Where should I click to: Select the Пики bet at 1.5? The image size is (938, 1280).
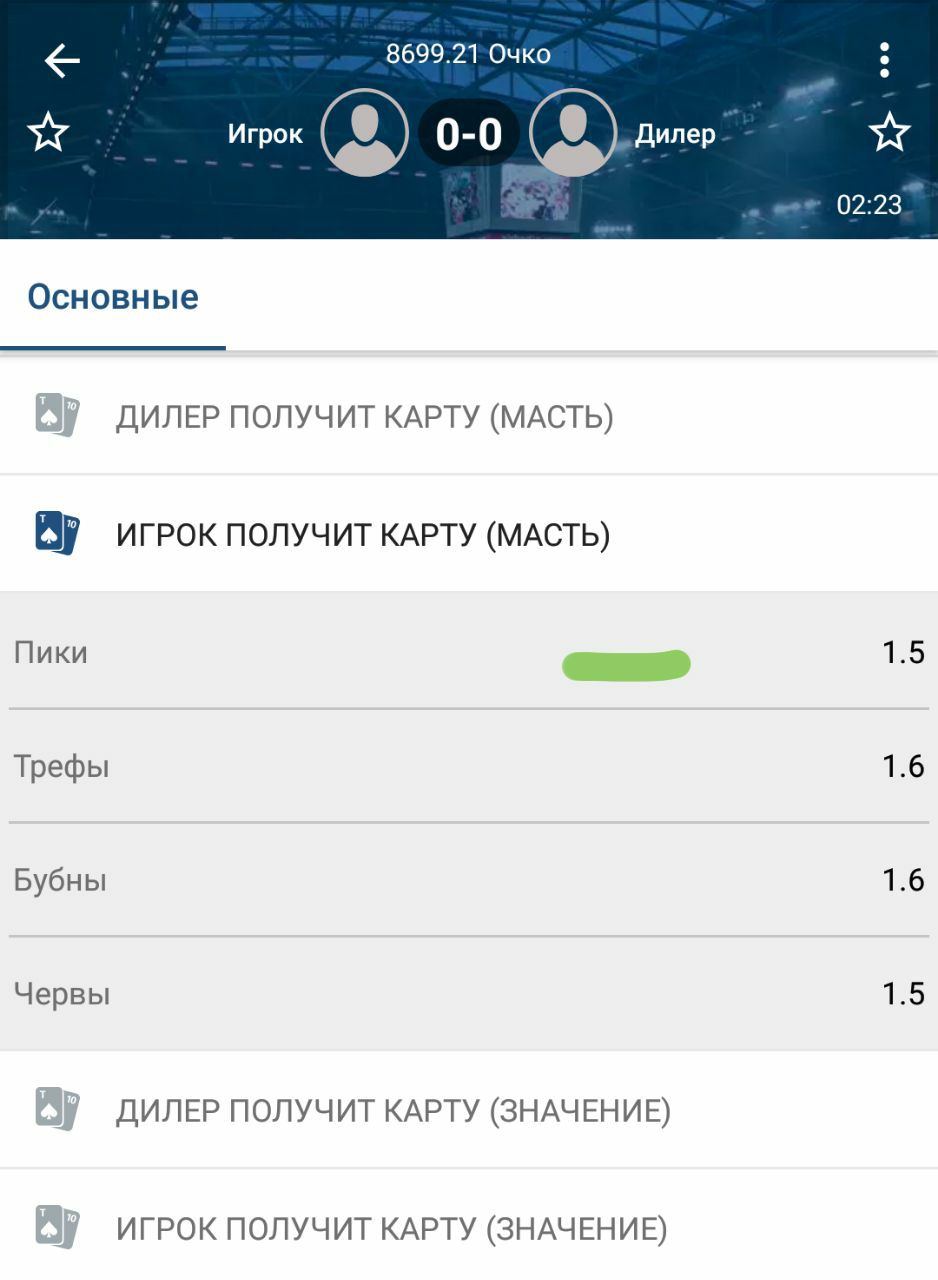[469, 652]
